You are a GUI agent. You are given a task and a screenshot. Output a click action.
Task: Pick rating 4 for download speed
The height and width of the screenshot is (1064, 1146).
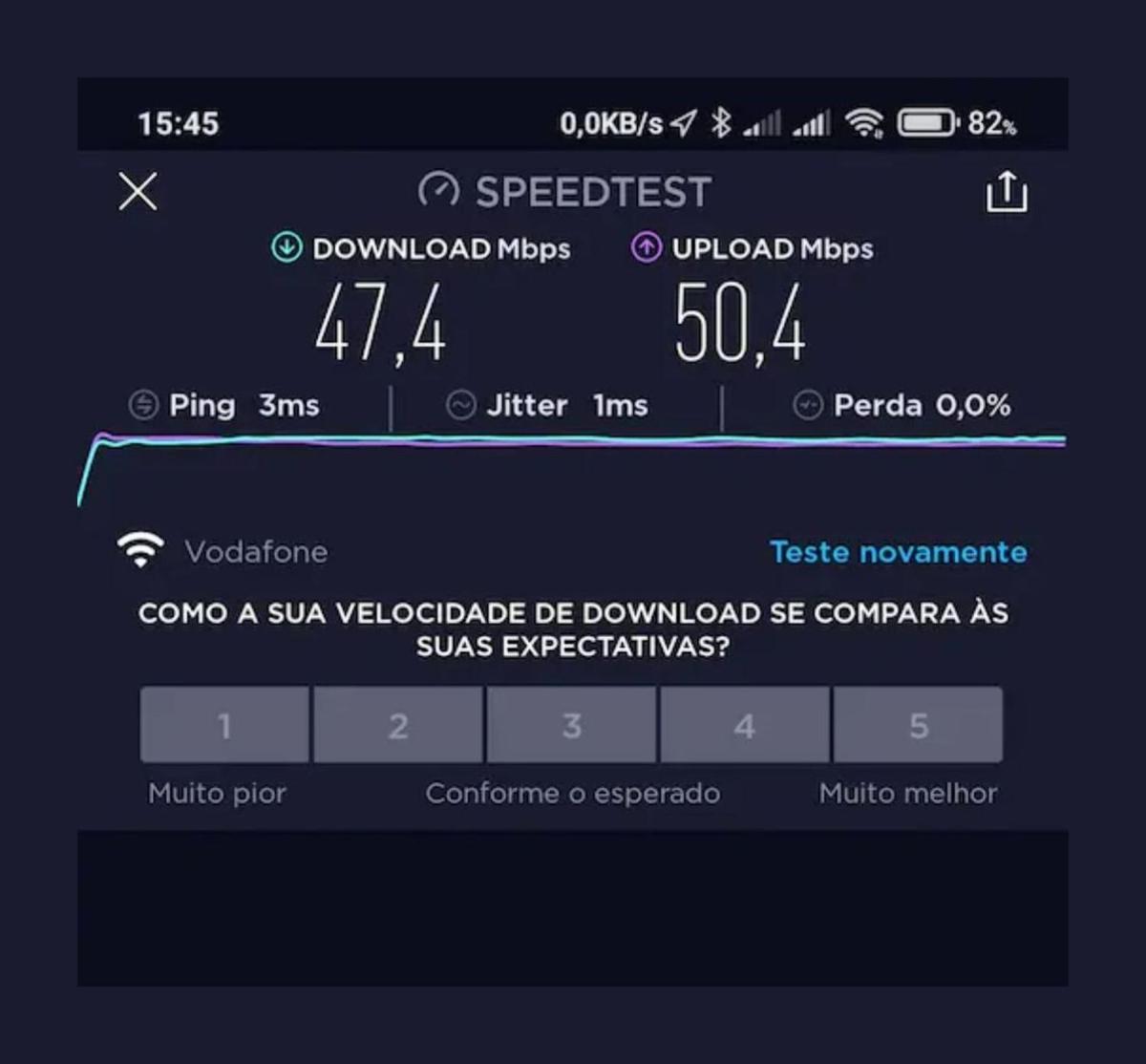pyautogui.click(x=745, y=726)
